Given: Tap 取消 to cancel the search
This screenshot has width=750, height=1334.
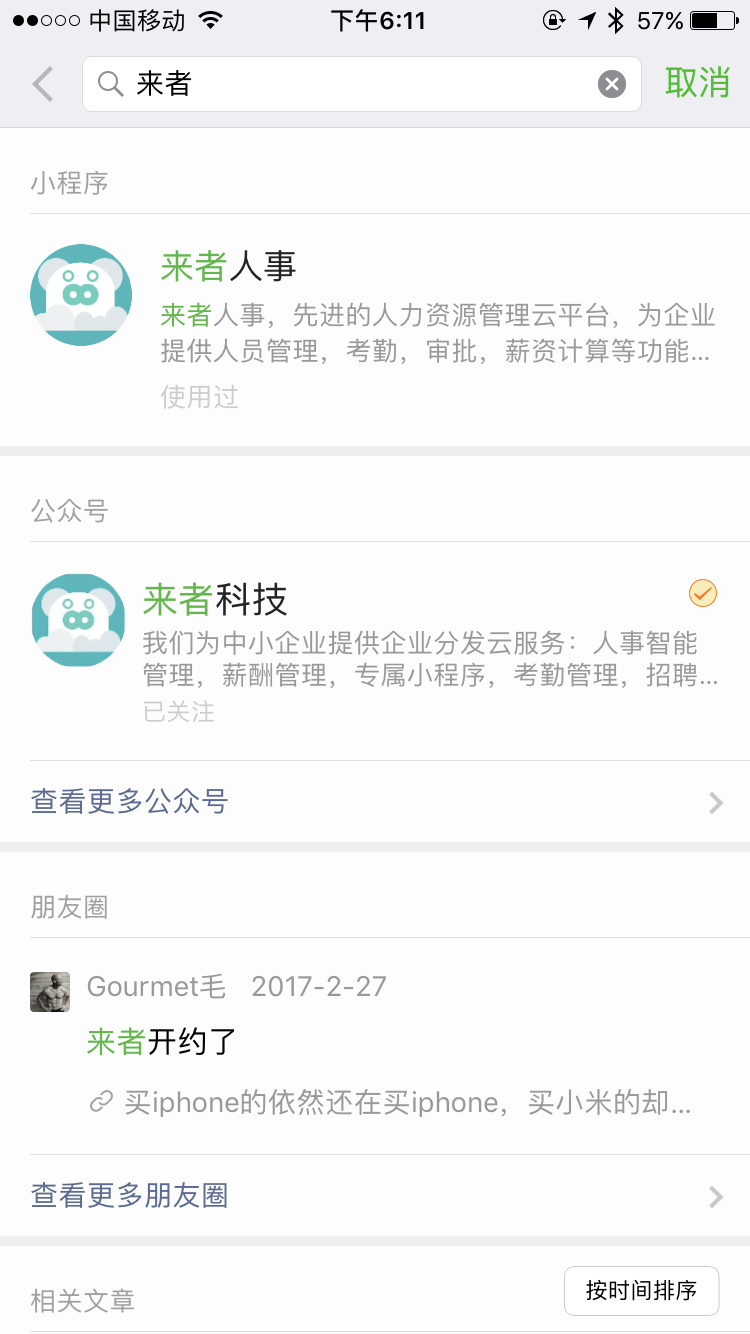Looking at the screenshot, I should 697,84.
